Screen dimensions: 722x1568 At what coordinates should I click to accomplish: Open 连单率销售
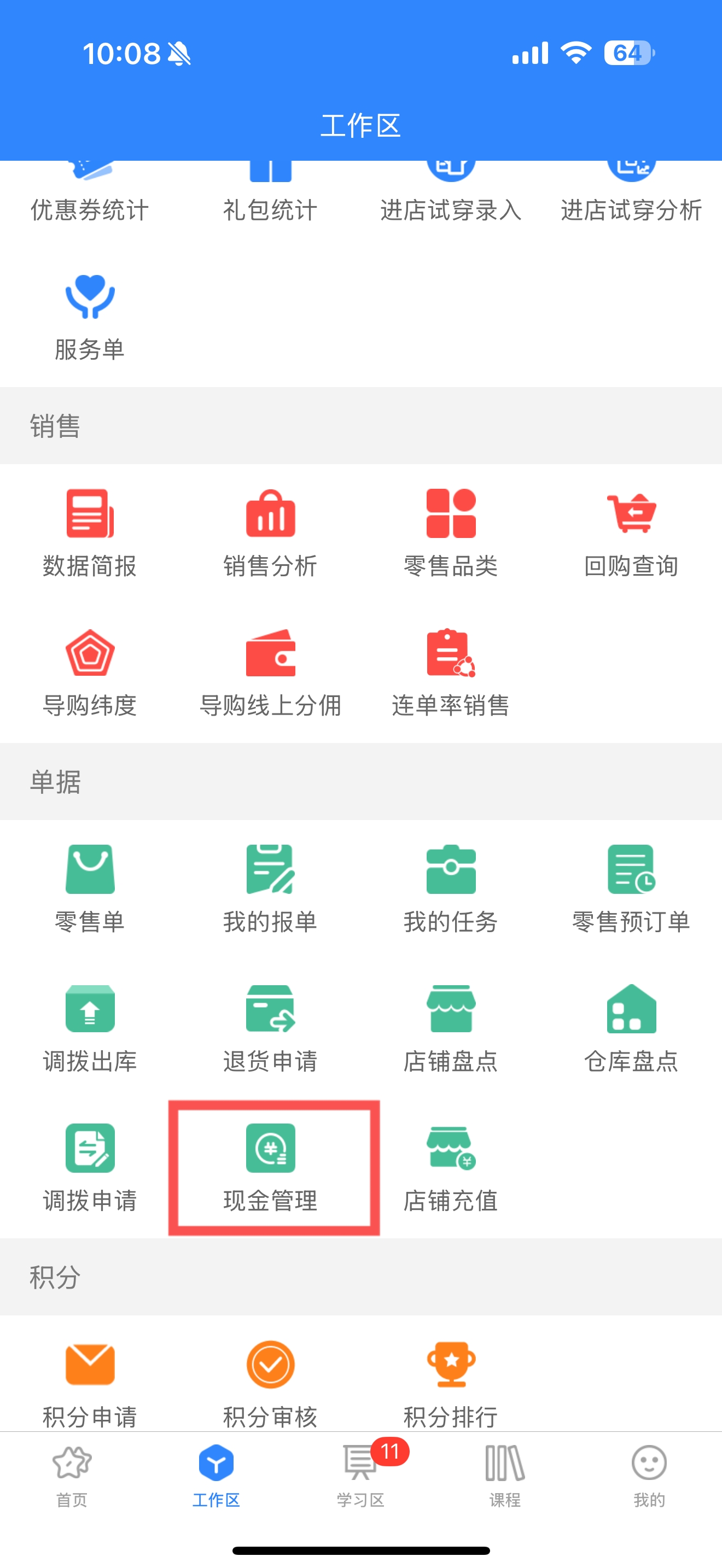click(451, 672)
